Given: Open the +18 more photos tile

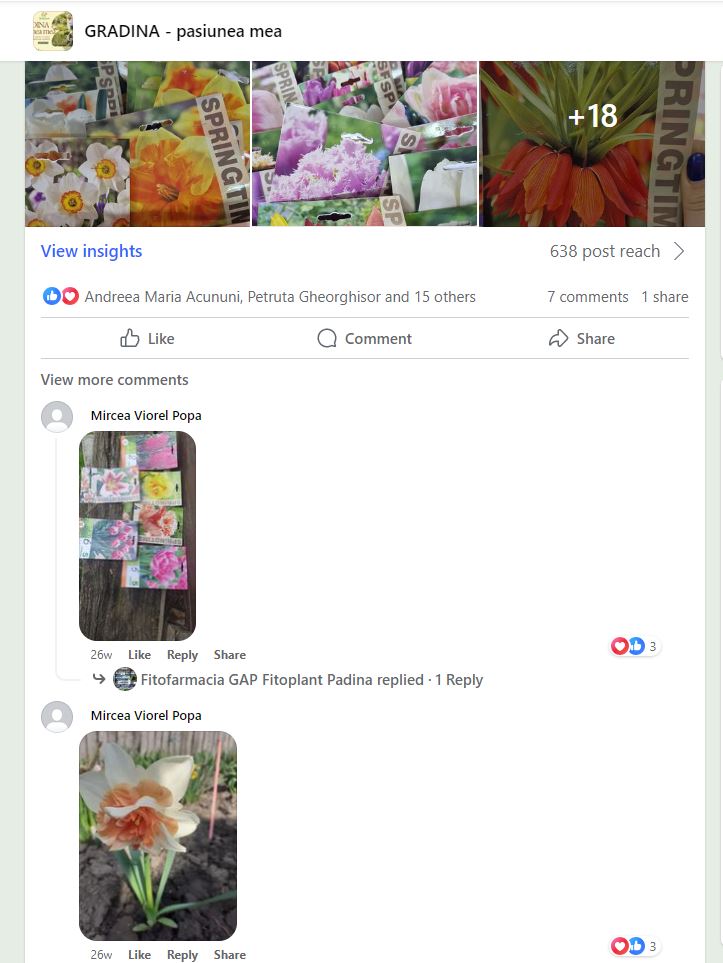Looking at the screenshot, I should 592,143.
